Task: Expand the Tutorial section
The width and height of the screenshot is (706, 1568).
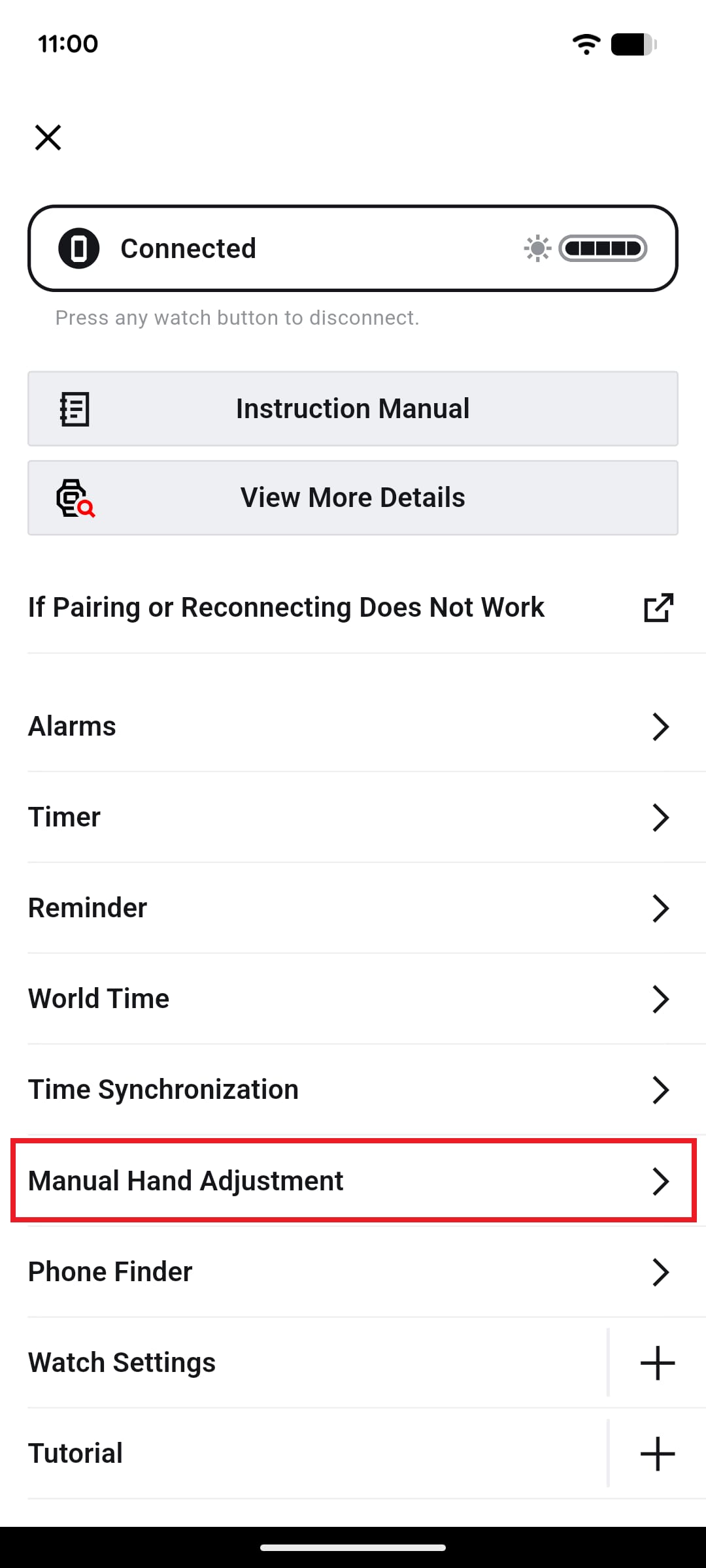Action: pyautogui.click(x=657, y=1454)
